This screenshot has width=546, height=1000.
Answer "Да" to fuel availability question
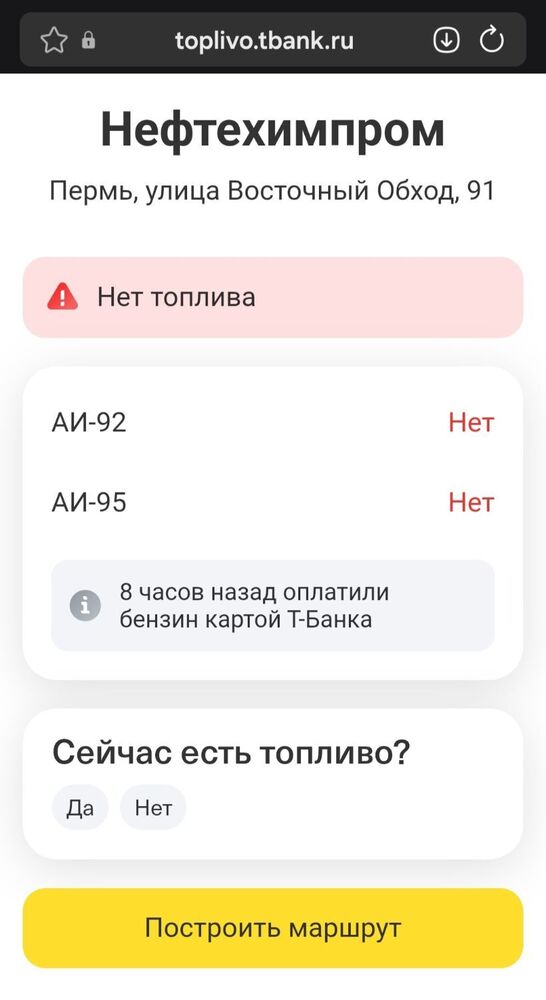tap(80, 807)
